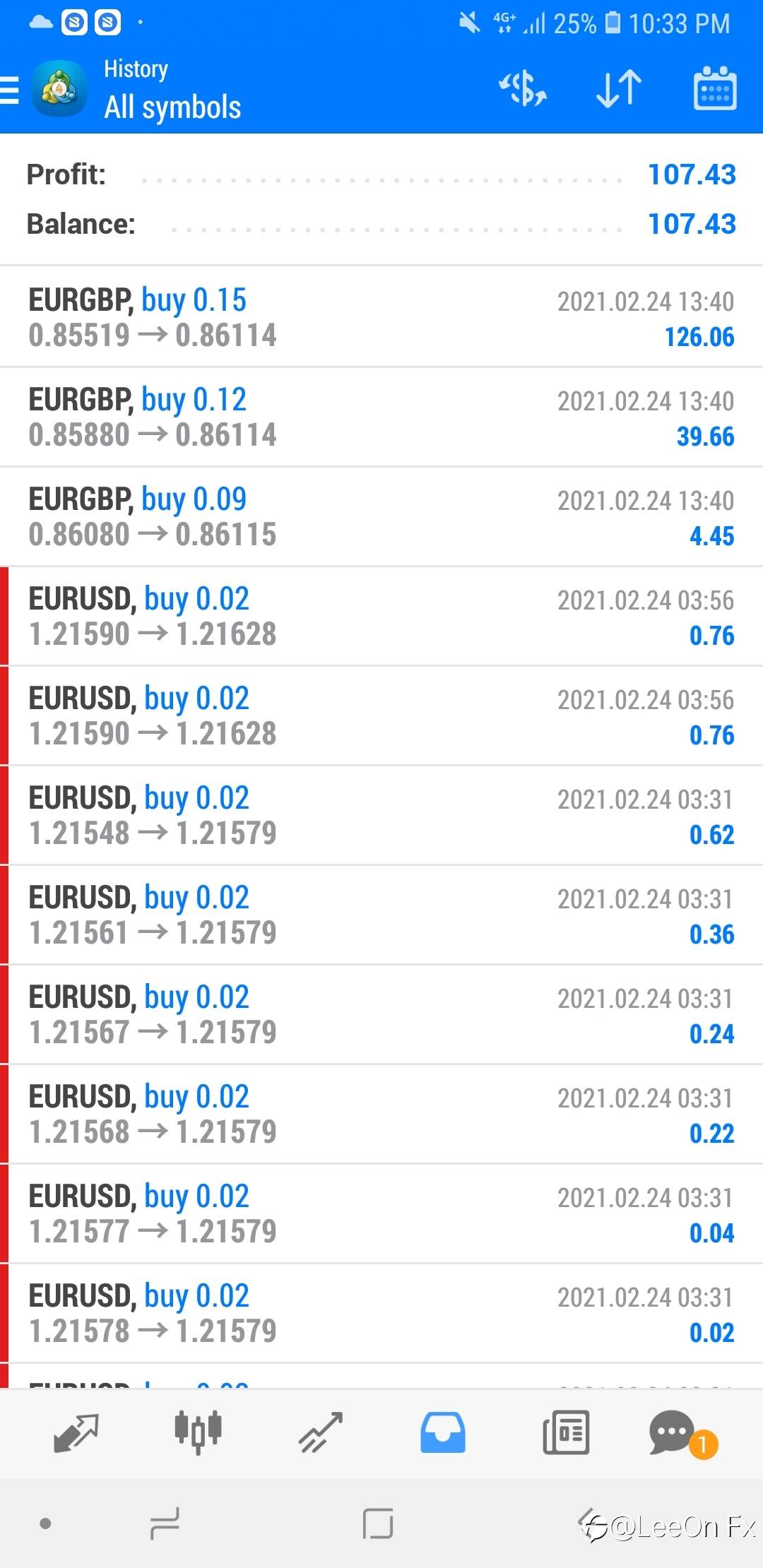The height and width of the screenshot is (1568, 763).
Task: Open the EURGBP buy 0.15 trade
Action: [381, 317]
